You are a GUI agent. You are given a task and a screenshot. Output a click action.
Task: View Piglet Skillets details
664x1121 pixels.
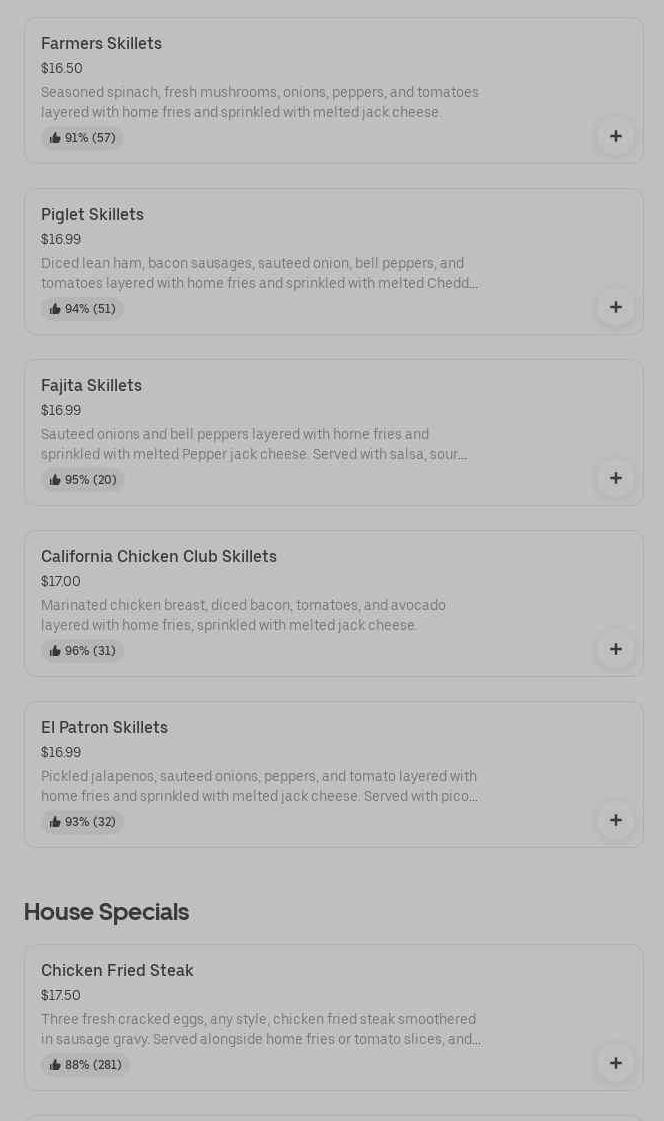point(334,262)
